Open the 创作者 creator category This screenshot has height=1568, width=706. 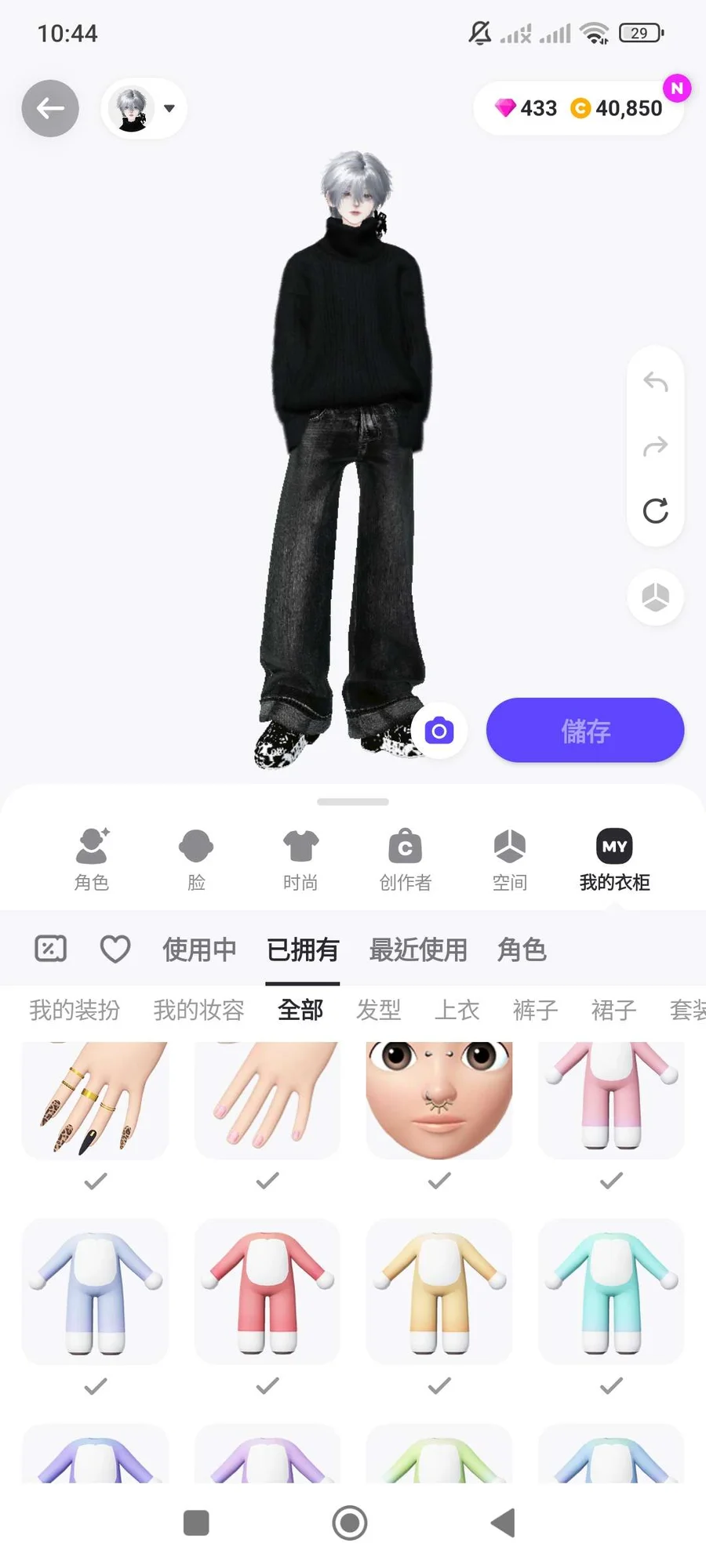(405, 859)
